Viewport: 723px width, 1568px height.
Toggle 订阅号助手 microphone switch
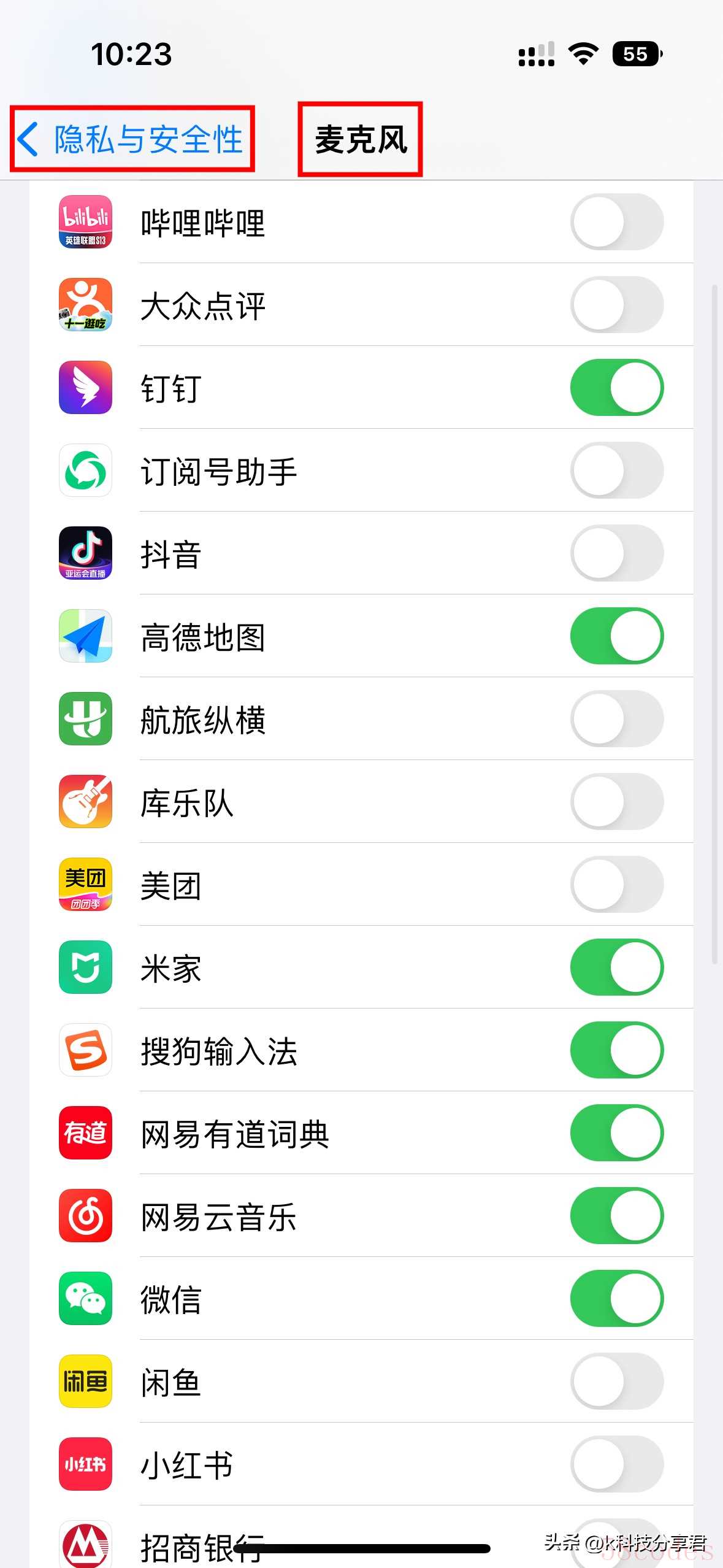[x=616, y=471]
